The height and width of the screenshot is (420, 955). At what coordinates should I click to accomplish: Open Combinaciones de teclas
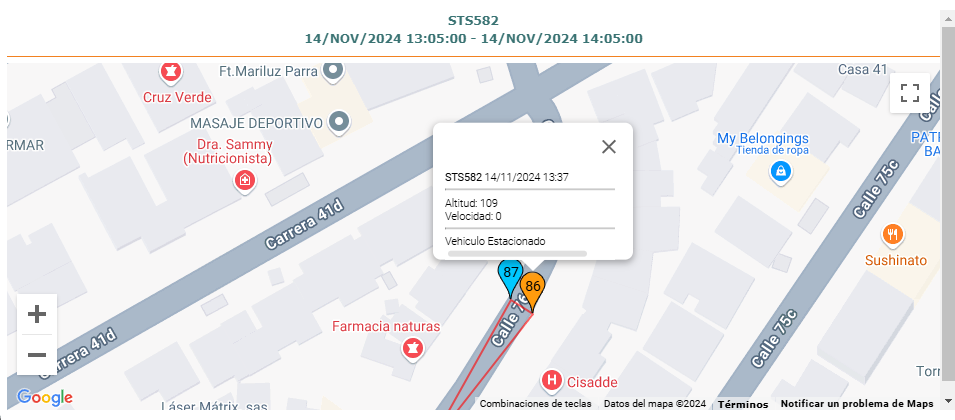tap(536, 404)
